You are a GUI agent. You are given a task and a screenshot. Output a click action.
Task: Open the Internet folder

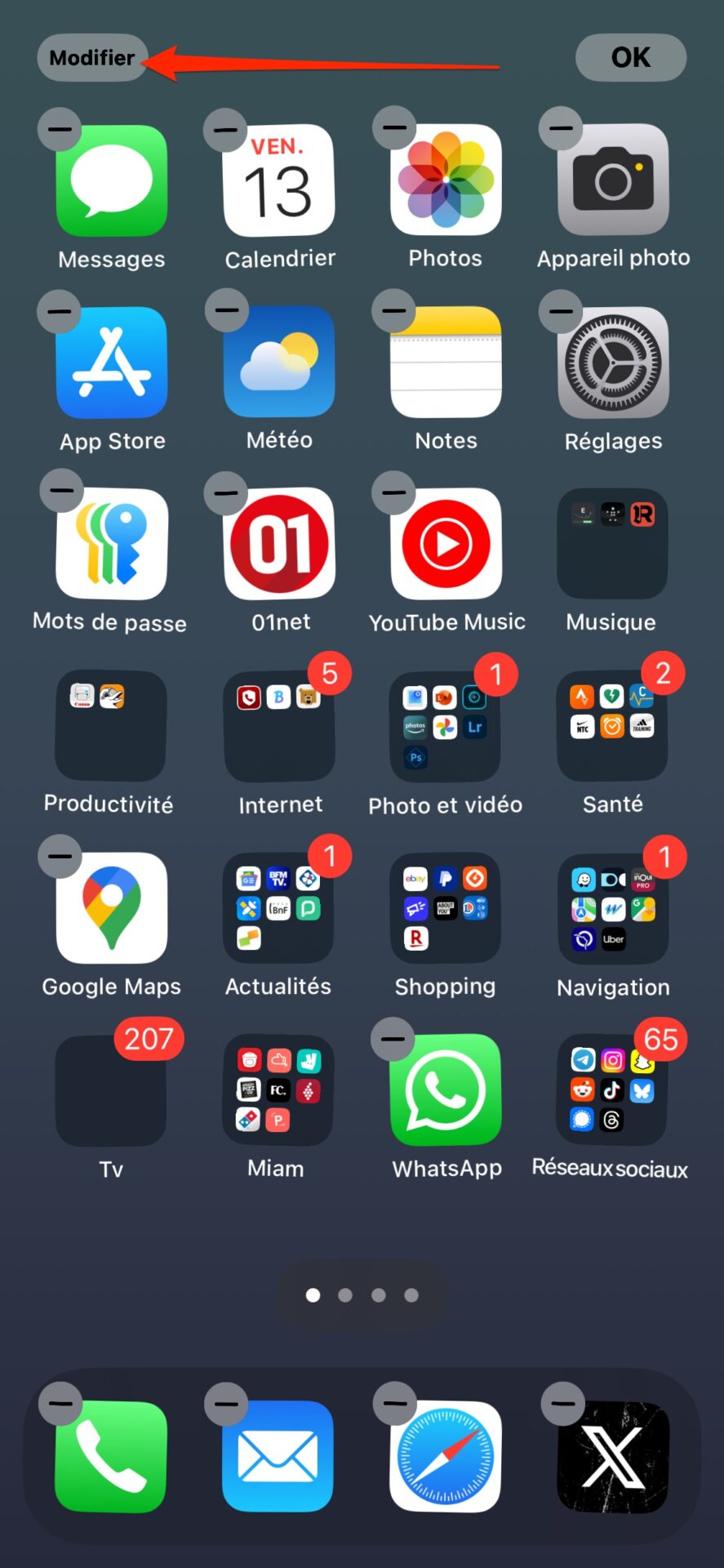279,726
